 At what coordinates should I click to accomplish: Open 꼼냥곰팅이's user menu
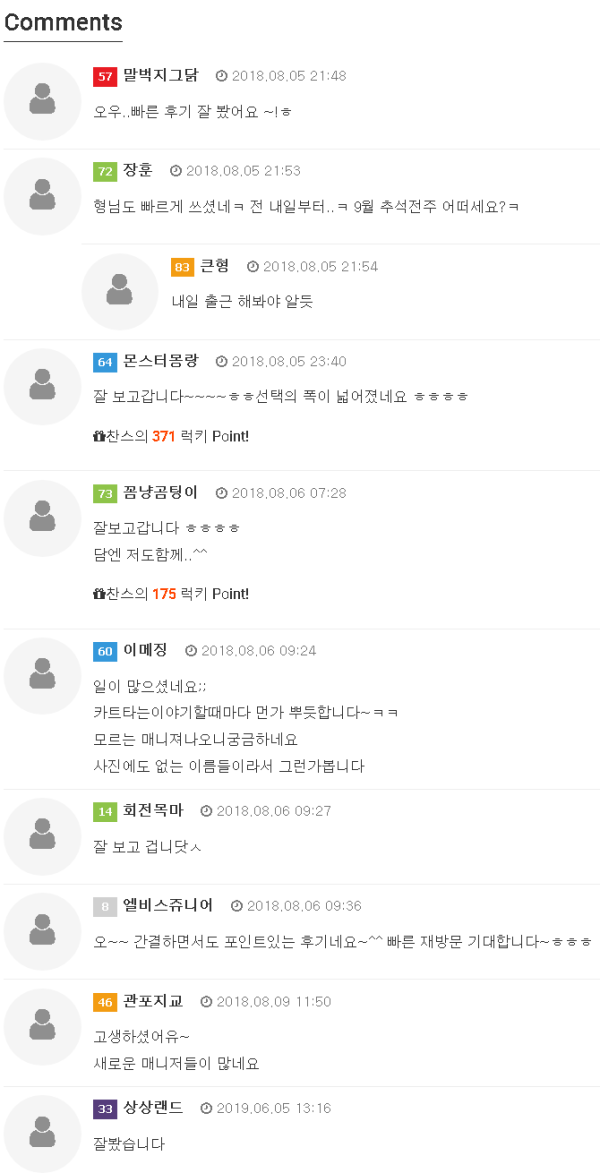coord(160,493)
